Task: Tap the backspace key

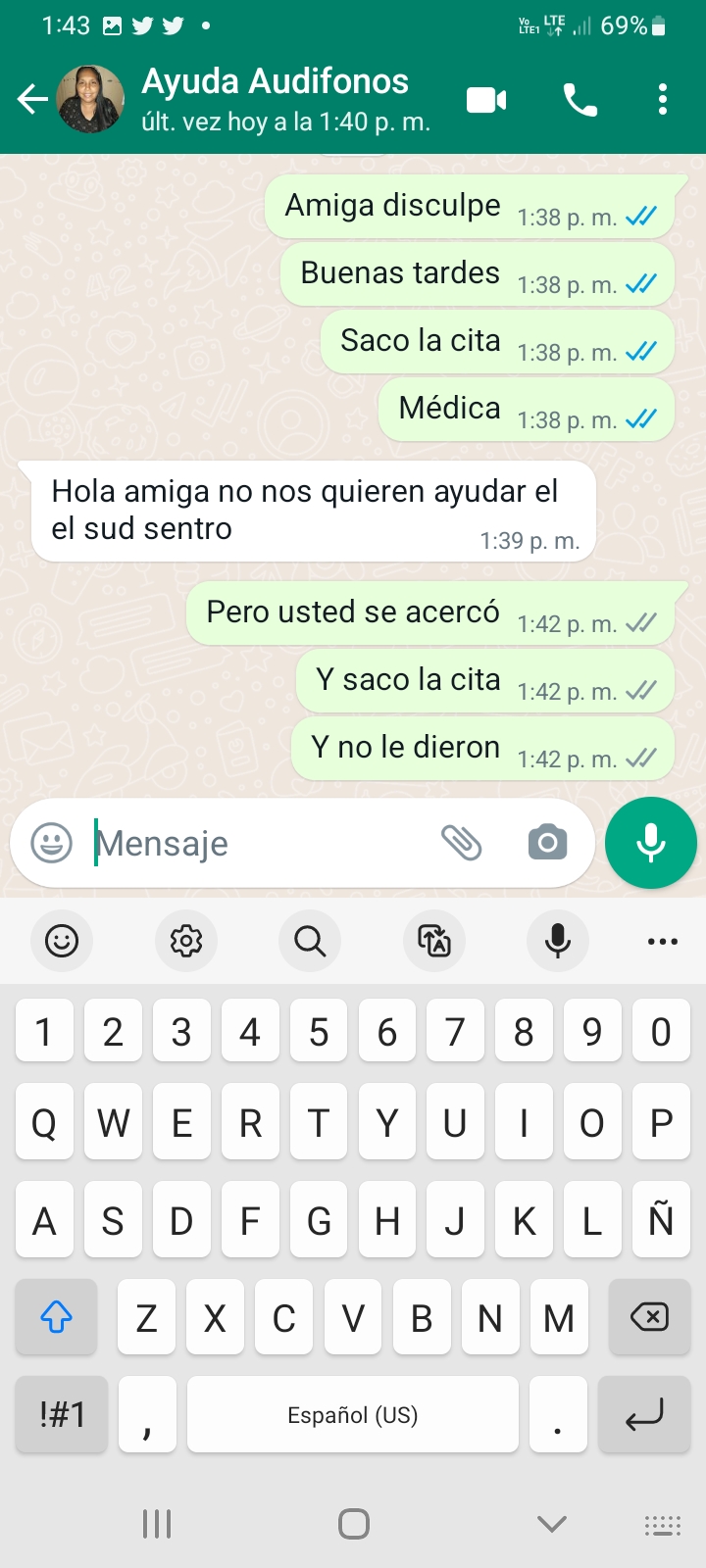Action: pos(649,1317)
